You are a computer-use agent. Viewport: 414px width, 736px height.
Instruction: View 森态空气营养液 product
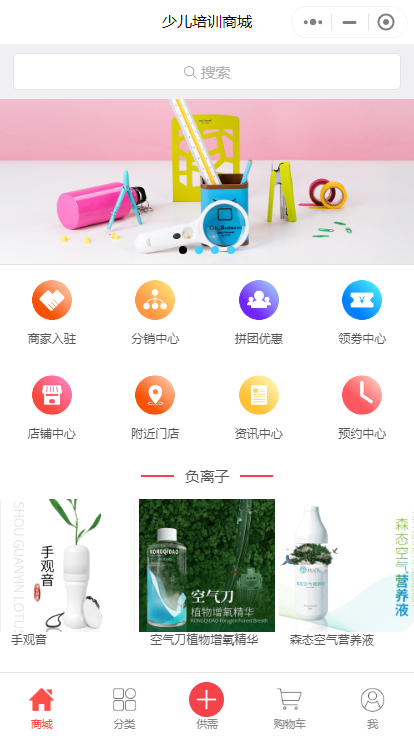click(x=346, y=573)
